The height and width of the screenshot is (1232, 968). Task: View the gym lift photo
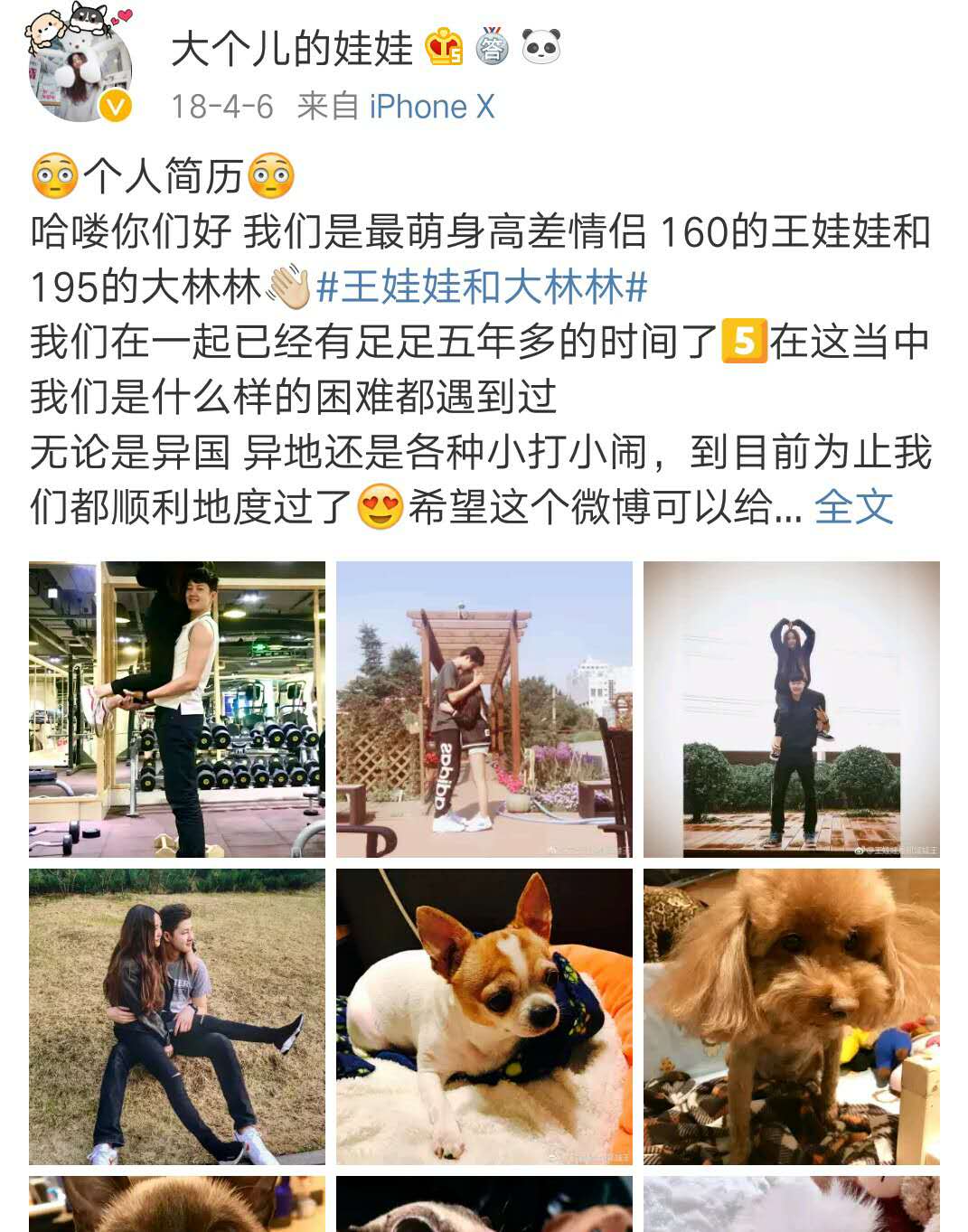pyautogui.click(x=177, y=709)
